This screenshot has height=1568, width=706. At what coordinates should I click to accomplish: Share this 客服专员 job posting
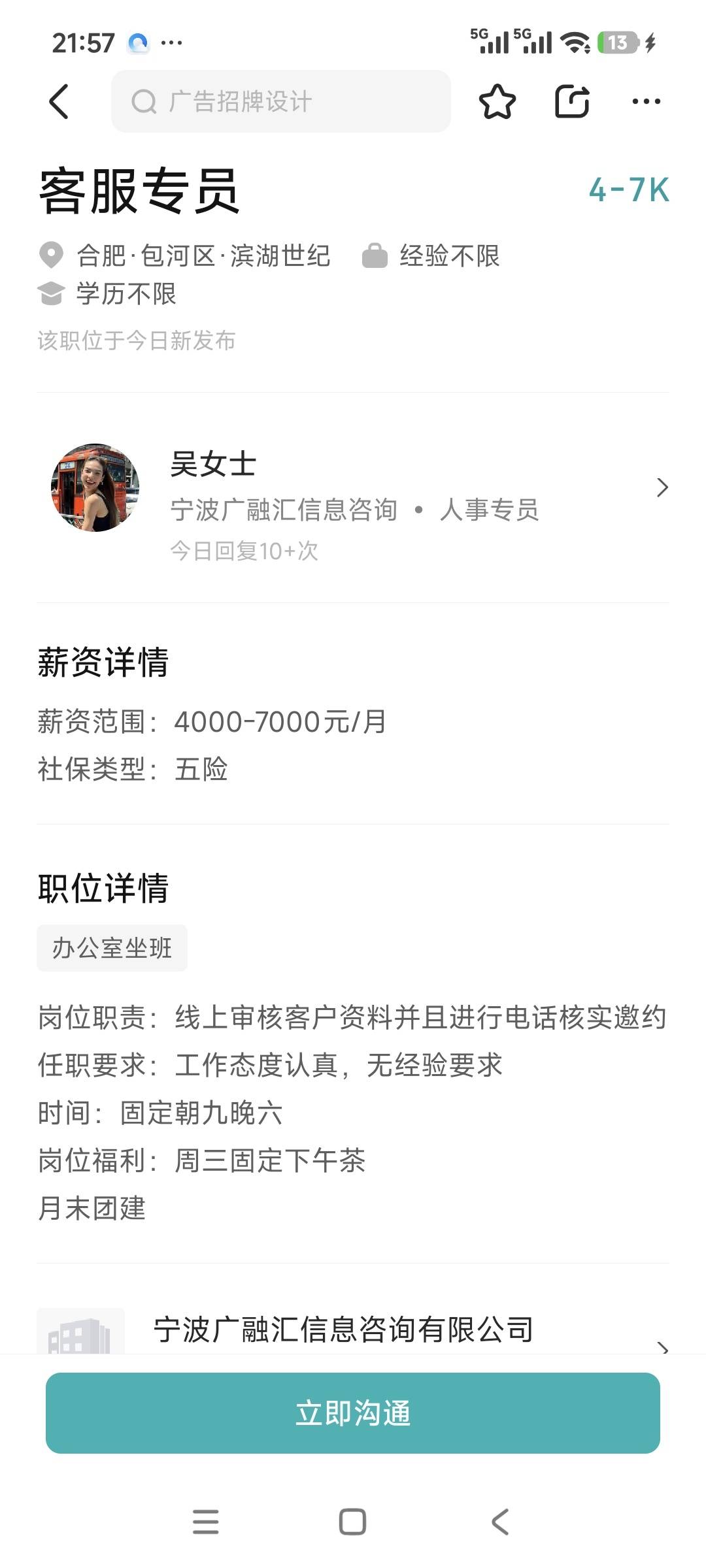point(572,102)
